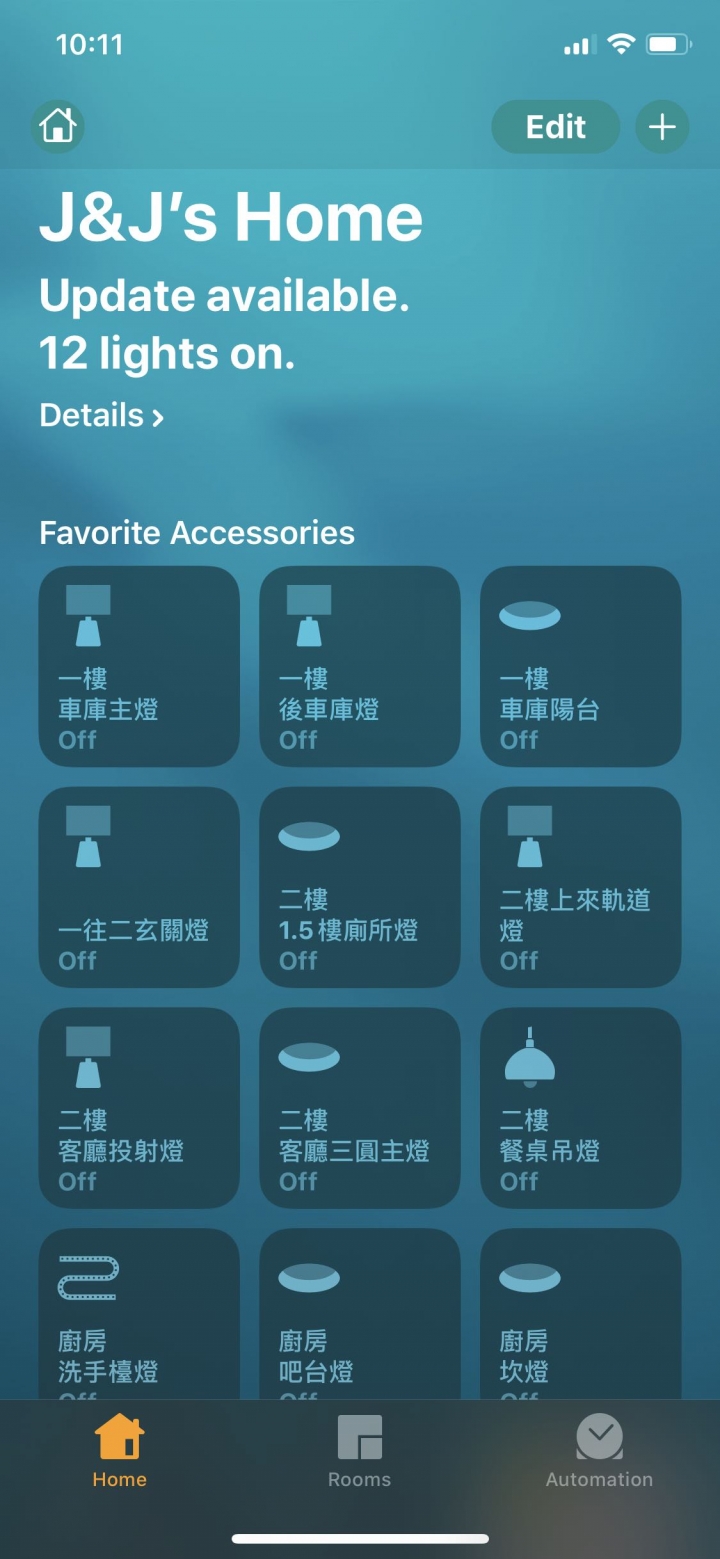This screenshot has height=1559, width=720.
Task: Switch to the Rooms tab
Action: [360, 1451]
